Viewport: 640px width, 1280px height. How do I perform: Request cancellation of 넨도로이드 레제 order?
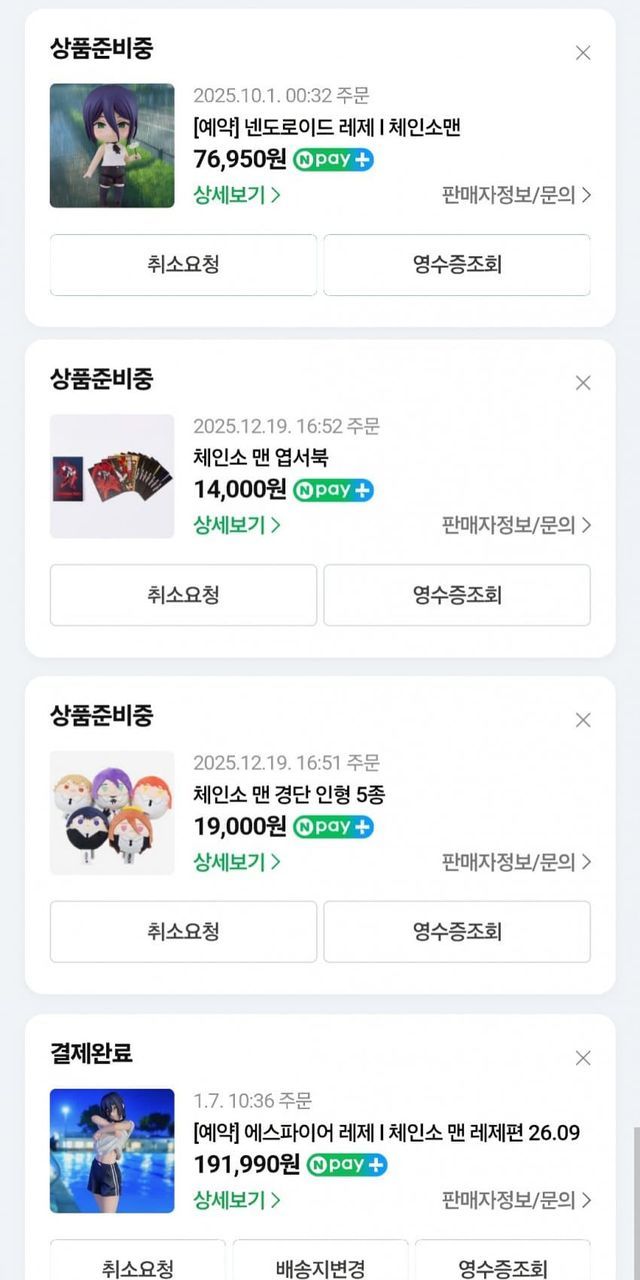point(183,265)
